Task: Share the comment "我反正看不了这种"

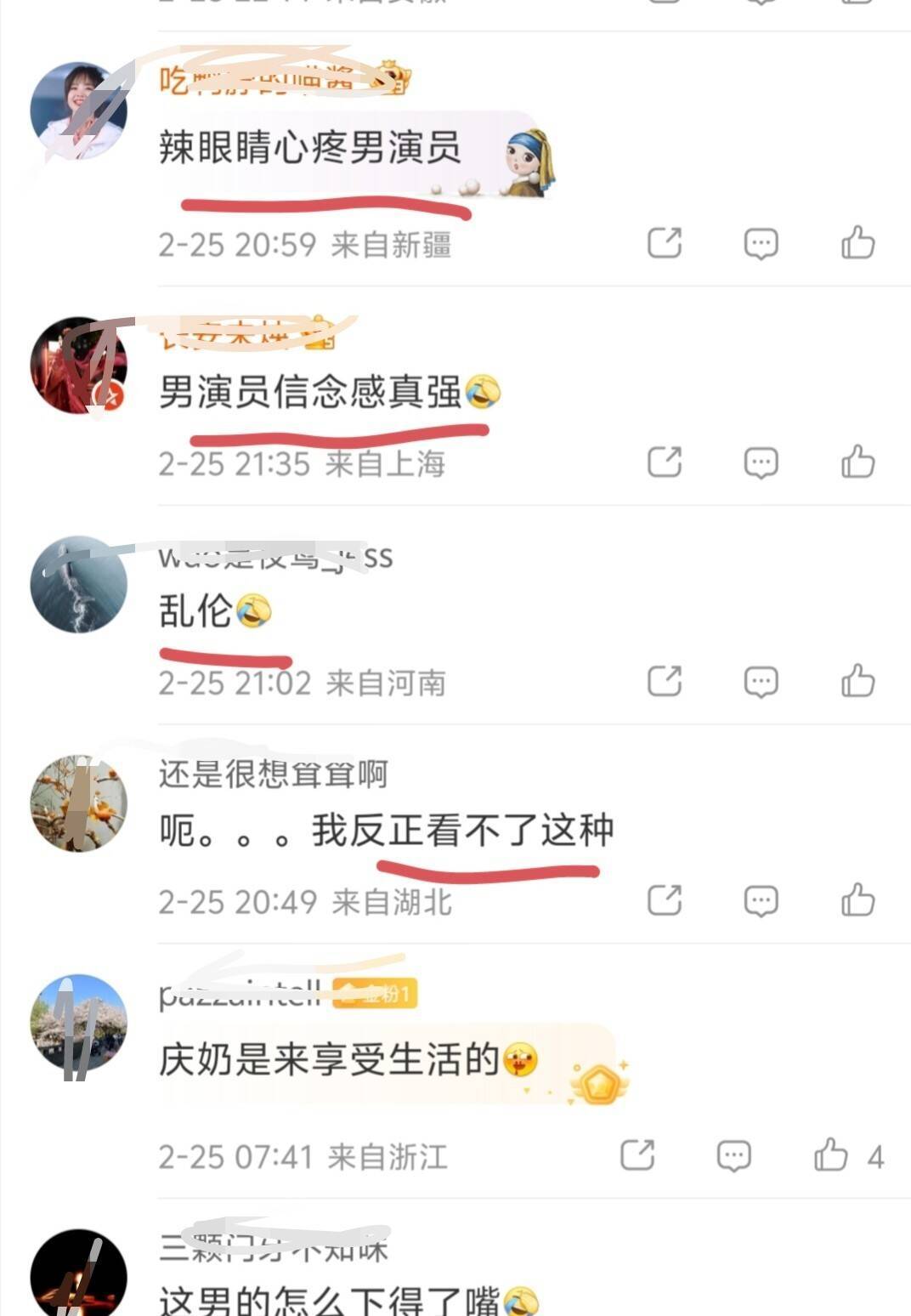Action: click(664, 900)
